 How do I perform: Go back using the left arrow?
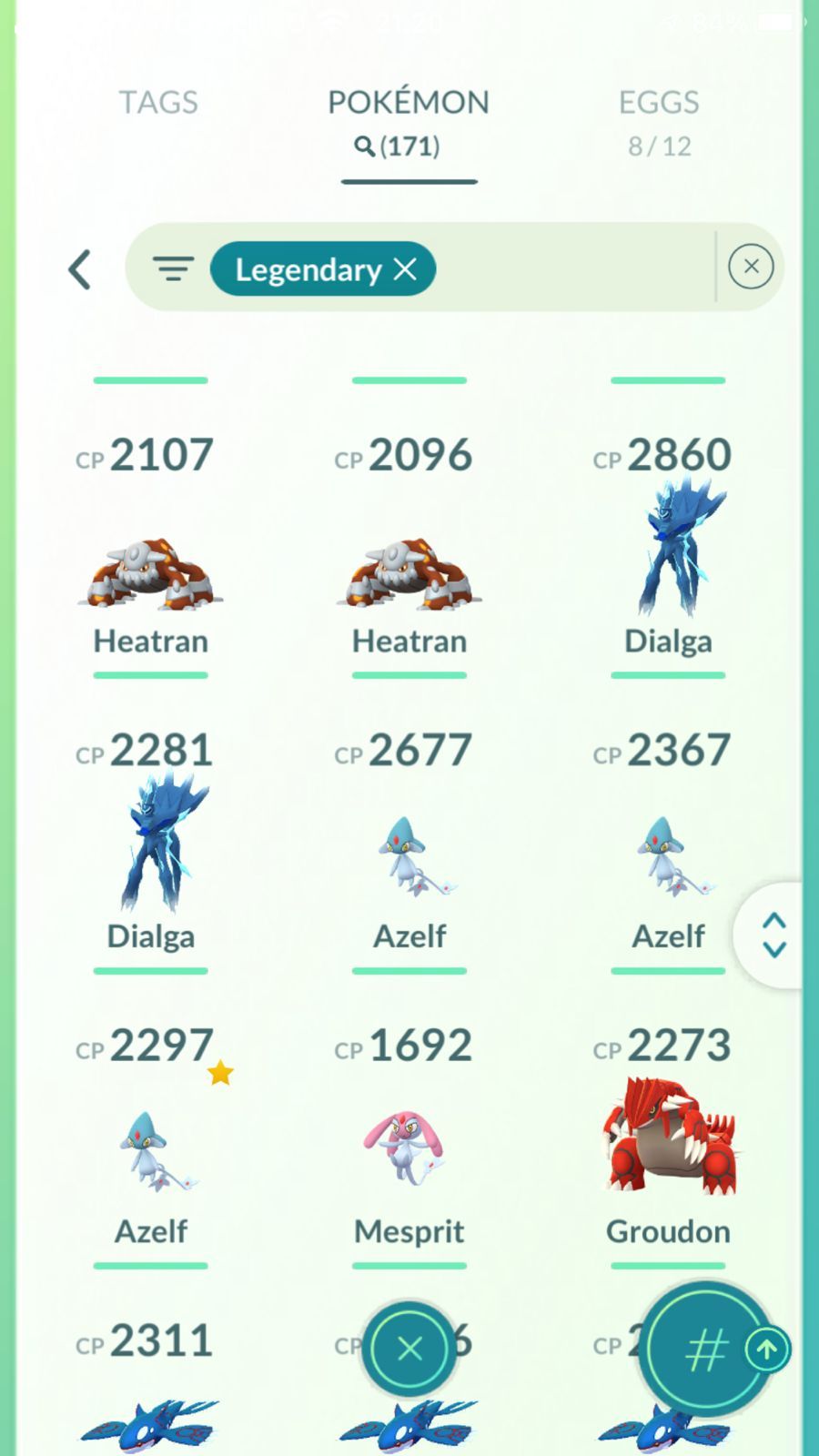click(x=80, y=269)
